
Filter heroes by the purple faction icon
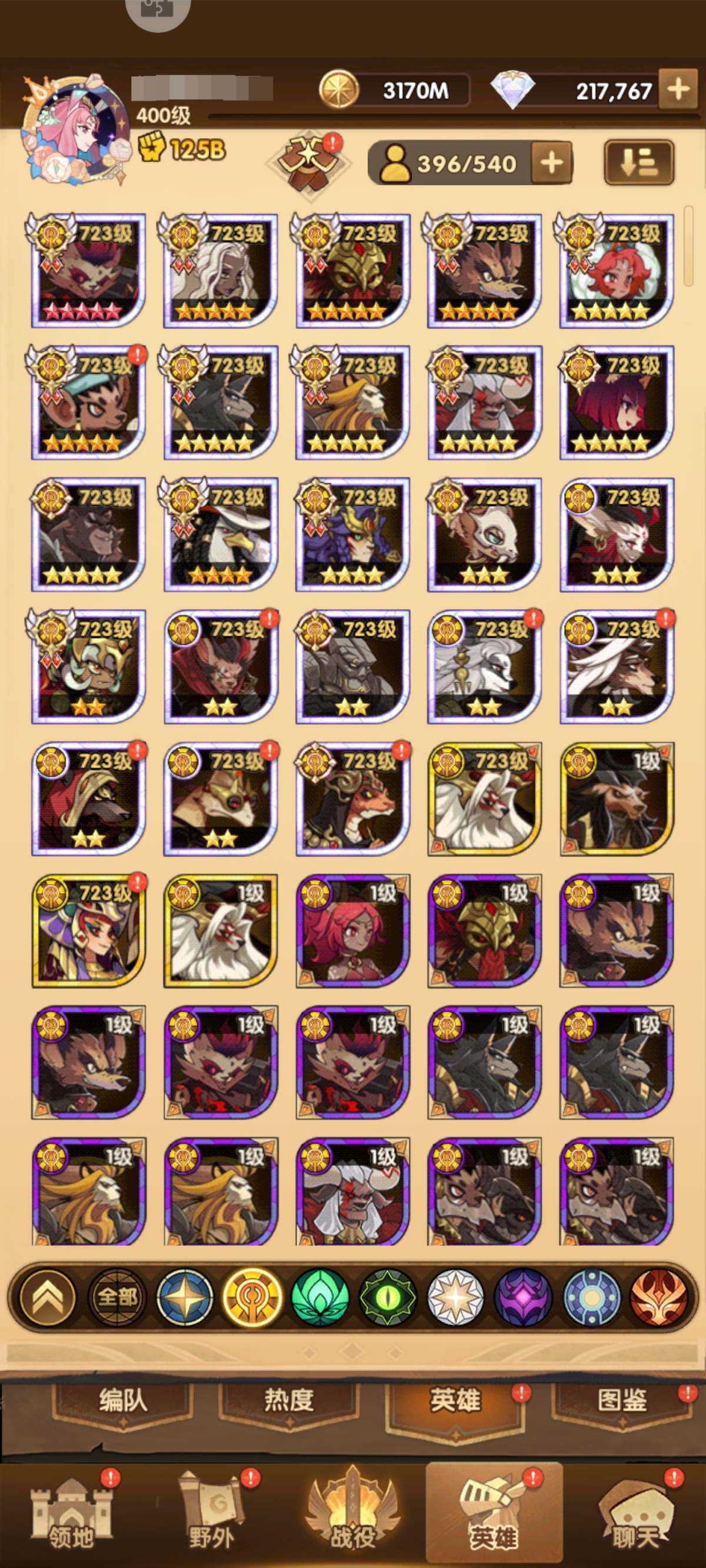click(x=522, y=1298)
